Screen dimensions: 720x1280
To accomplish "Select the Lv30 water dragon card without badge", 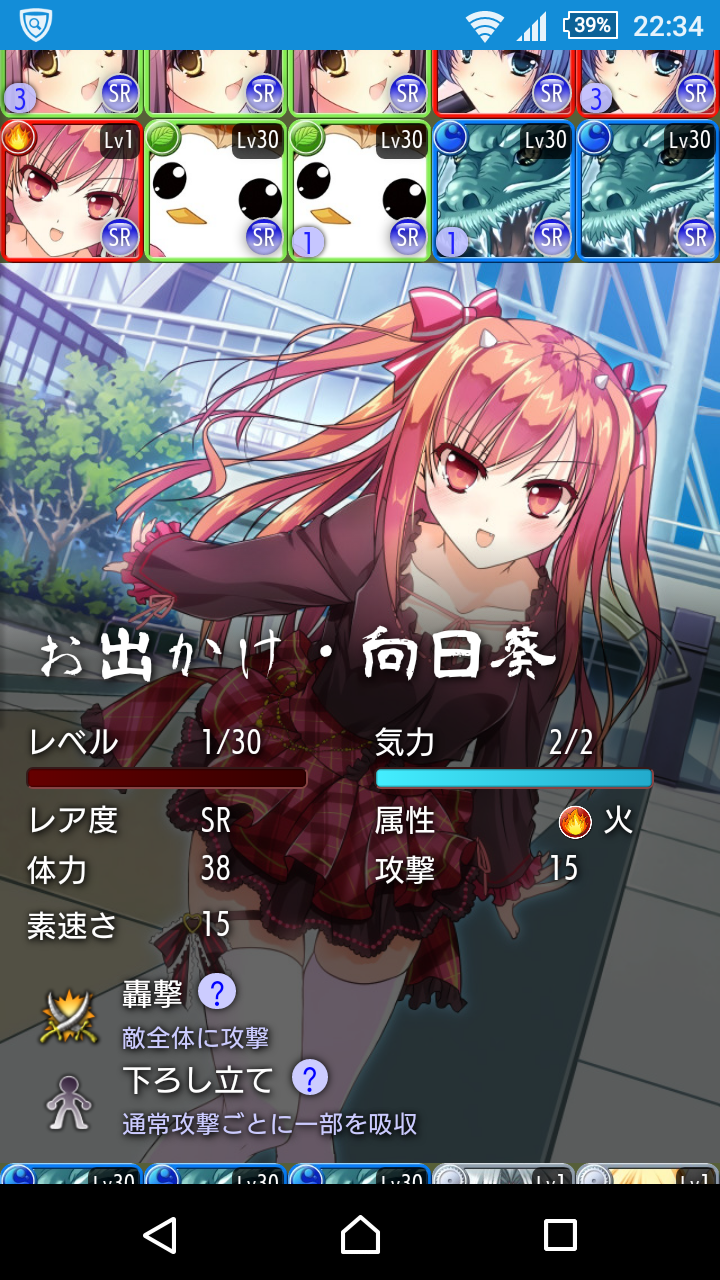I will pos(648,190).
